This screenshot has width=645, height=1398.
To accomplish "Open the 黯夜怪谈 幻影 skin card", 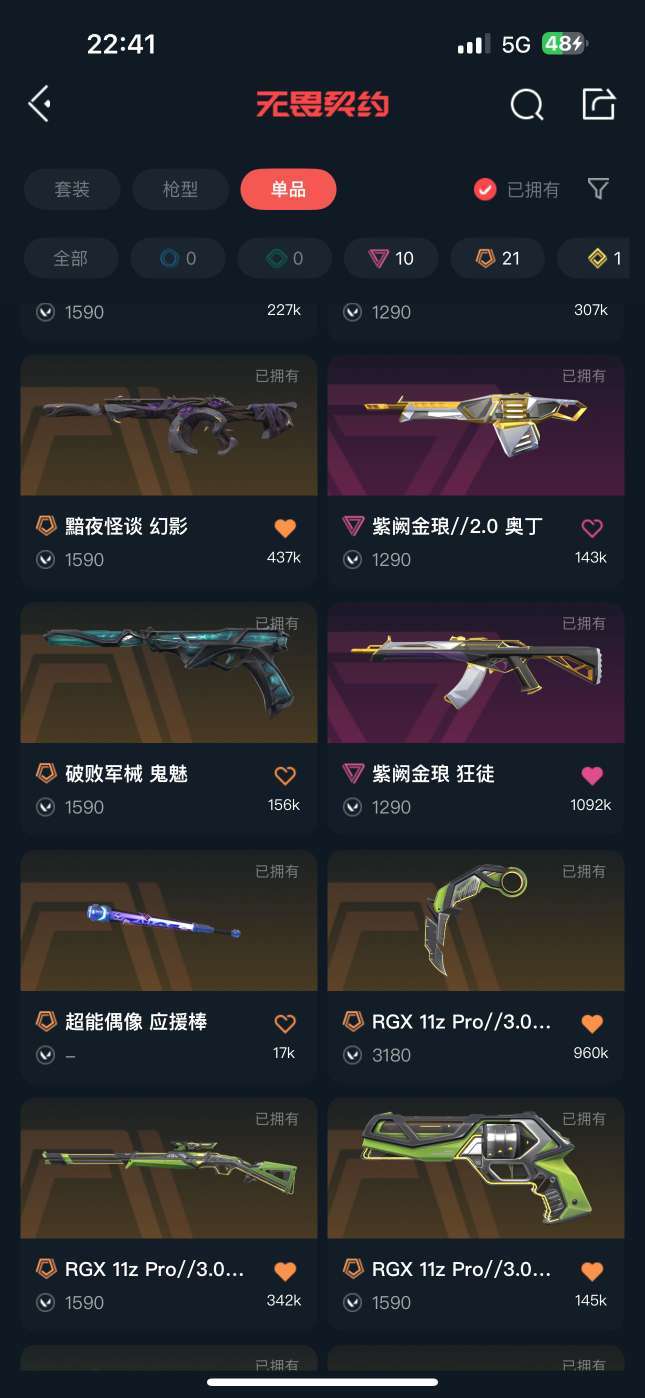I will point(169,469).
